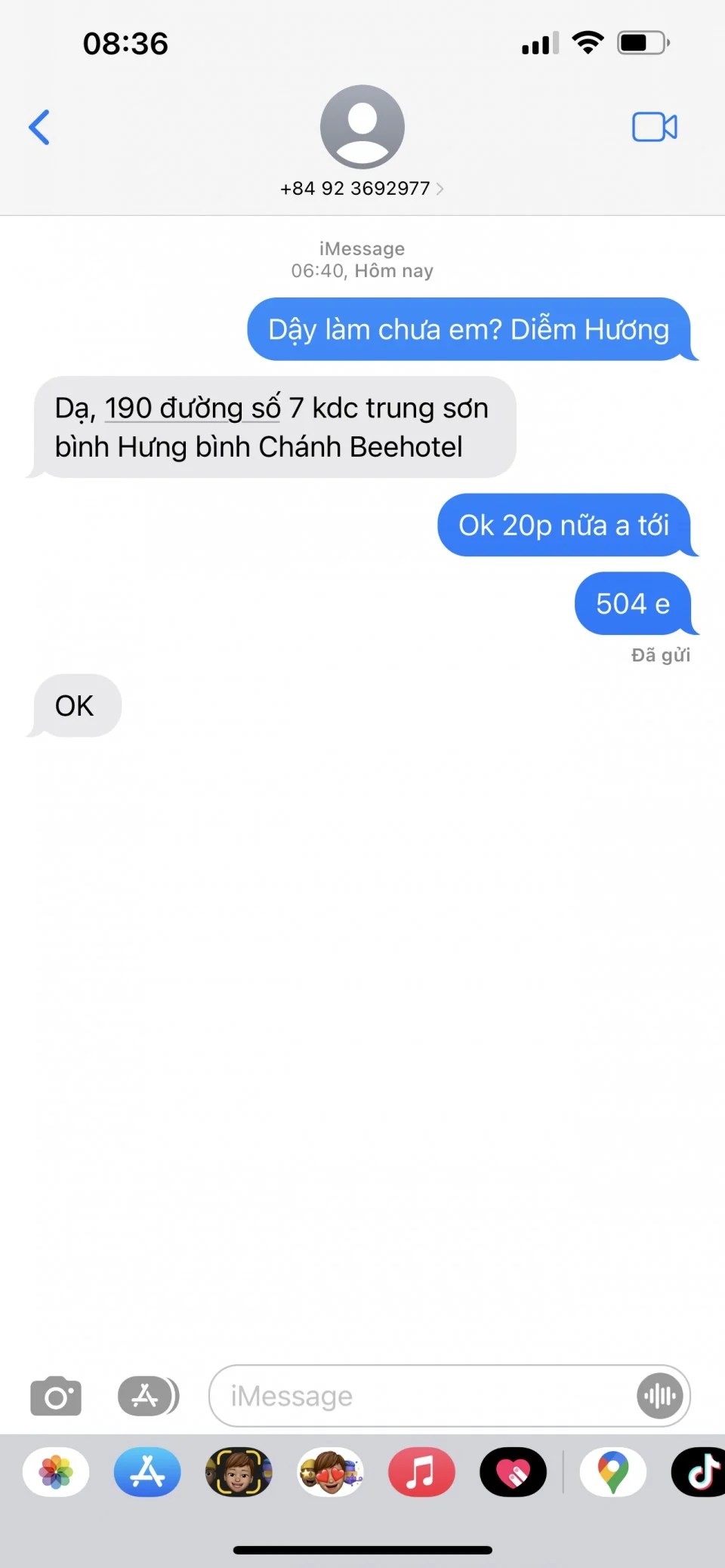Open Memoji in the app strip

click(239, 1472)
